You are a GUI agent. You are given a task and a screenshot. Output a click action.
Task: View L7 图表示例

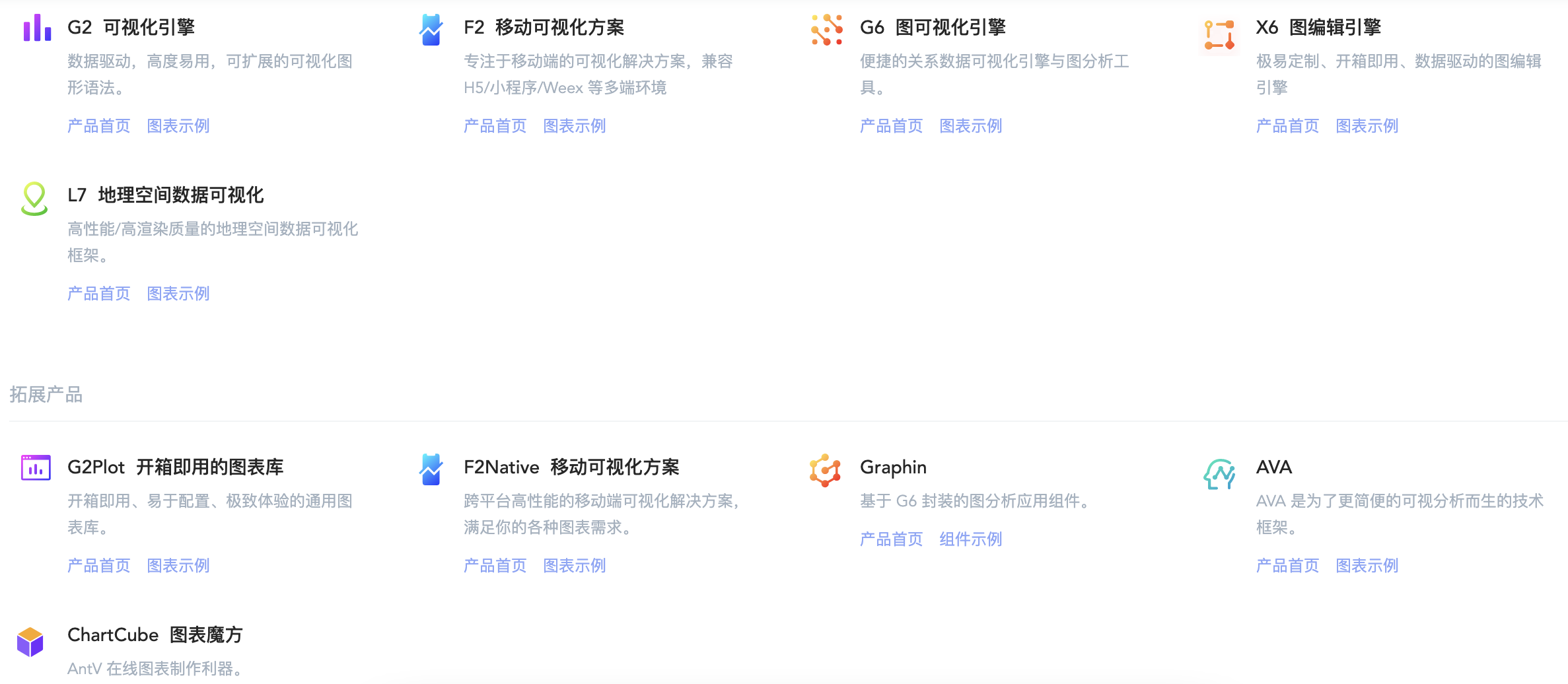click(x=178, y=294)
